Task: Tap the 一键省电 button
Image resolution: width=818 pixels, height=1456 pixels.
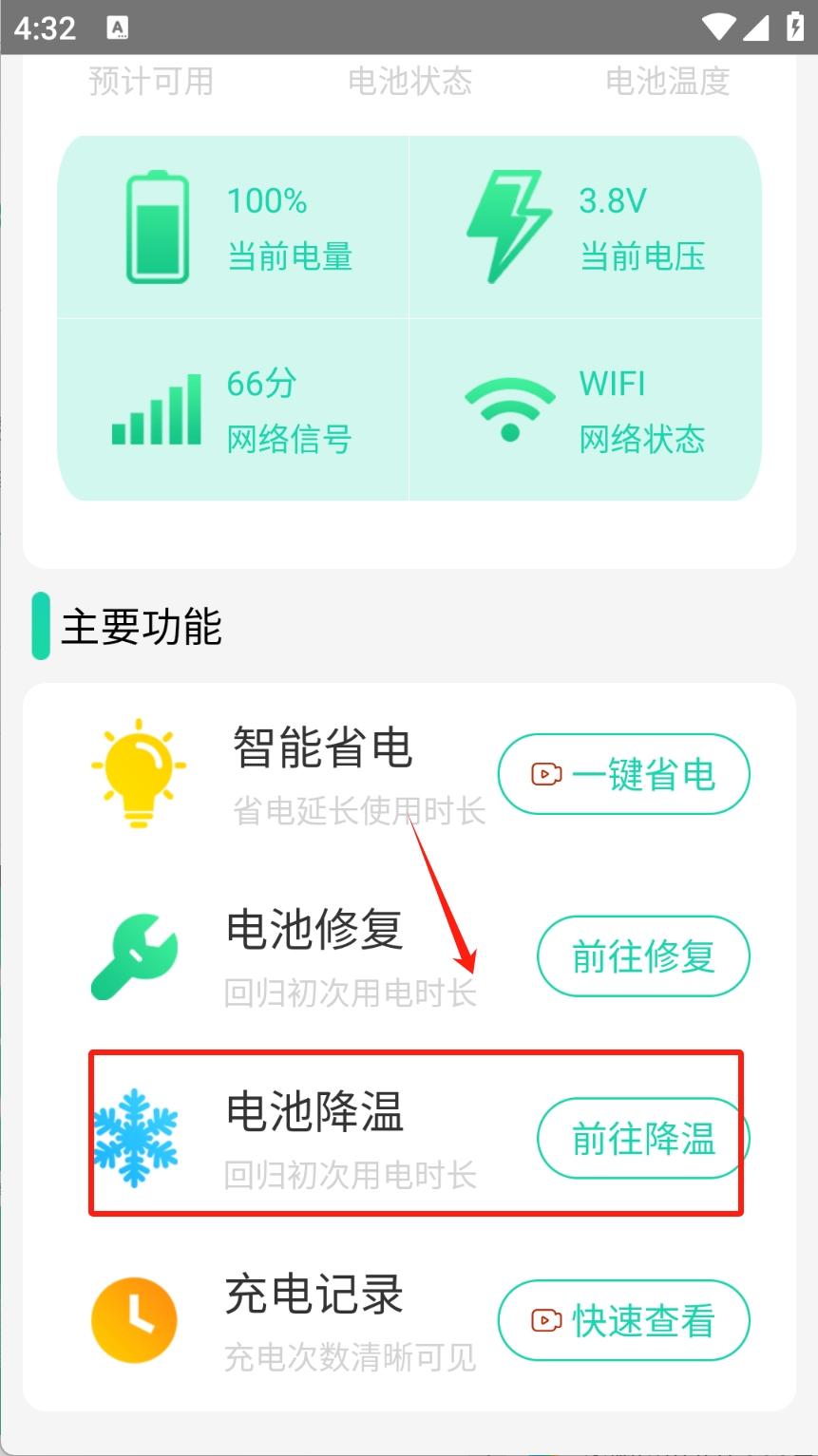Action: click(623, 774)
